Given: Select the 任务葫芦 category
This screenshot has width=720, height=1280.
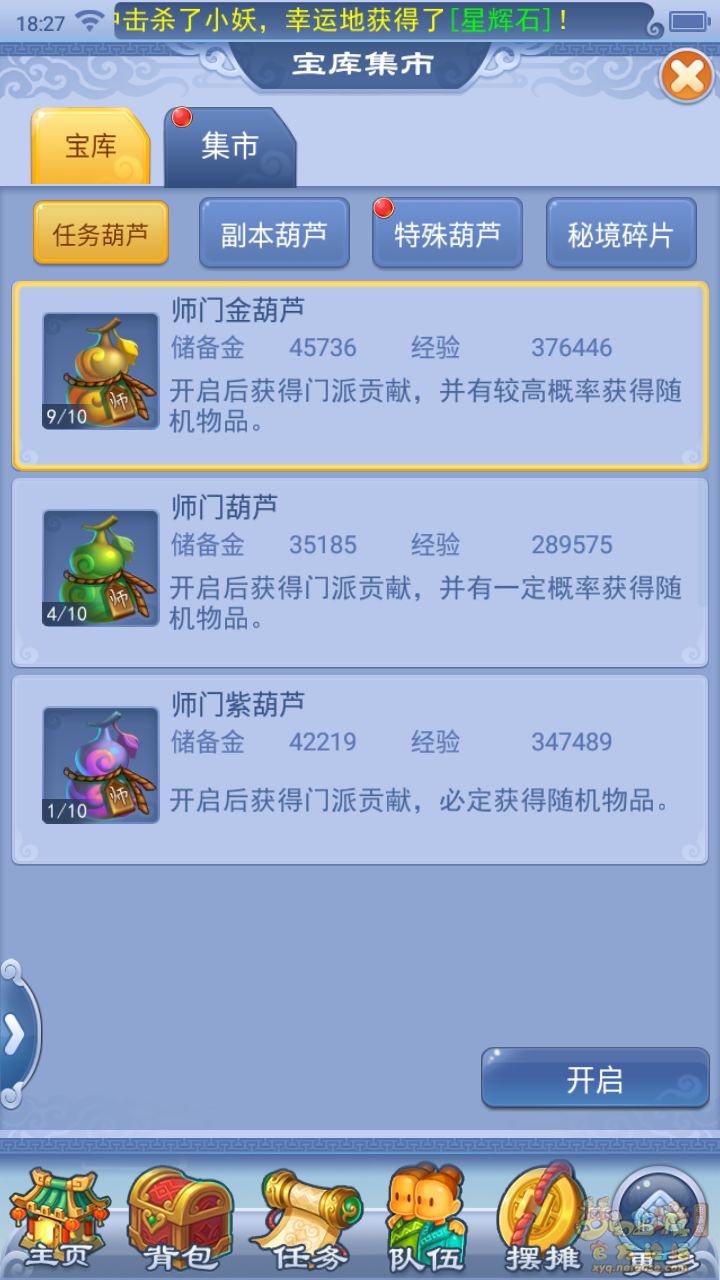Looking at the screenshot, I should click(101, 234).
